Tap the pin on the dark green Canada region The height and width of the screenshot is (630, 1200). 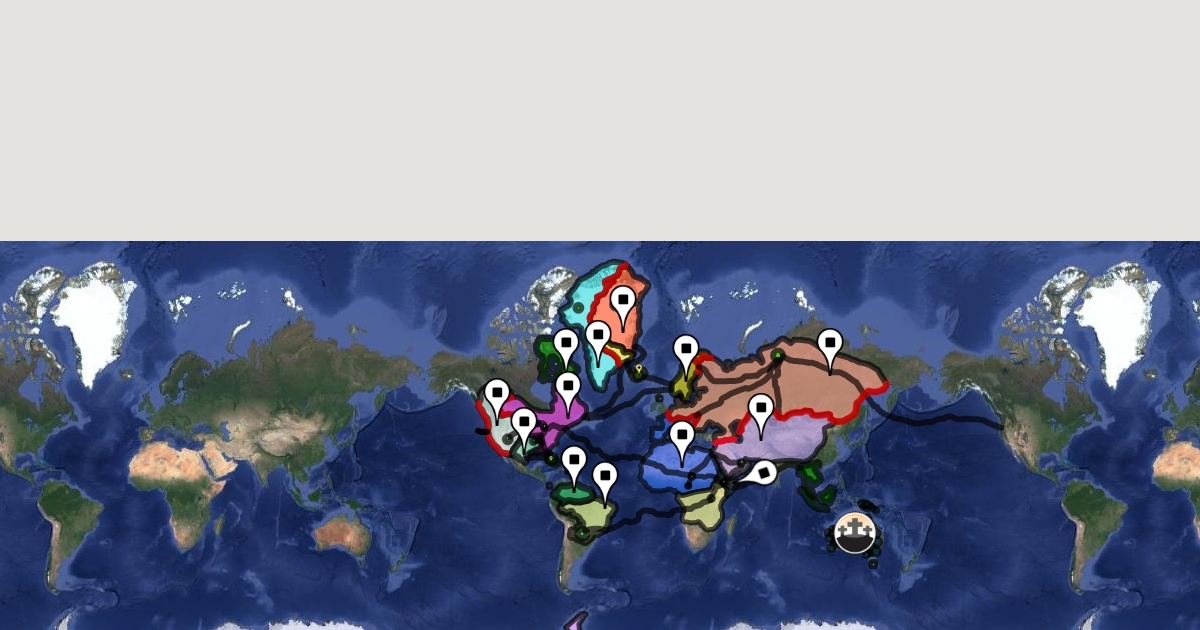click(566, 345)
